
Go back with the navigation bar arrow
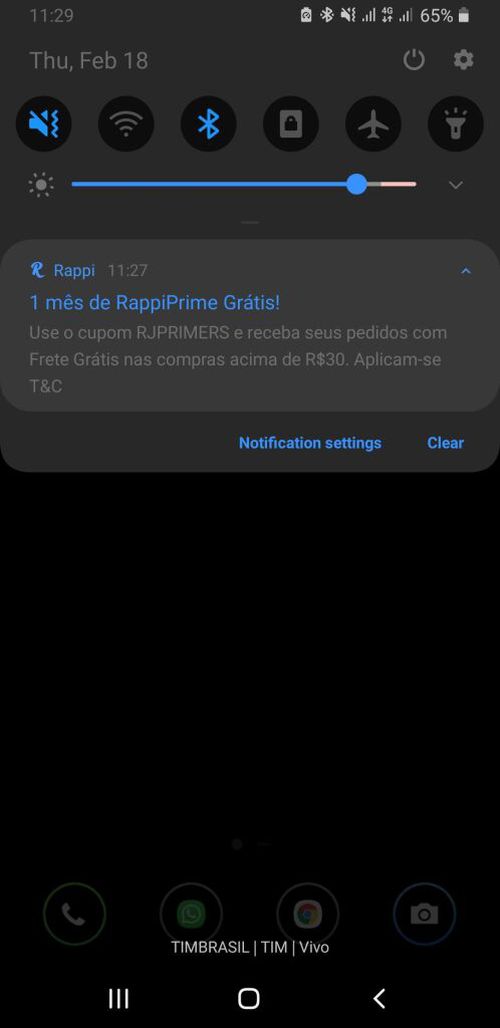point(379,998)
